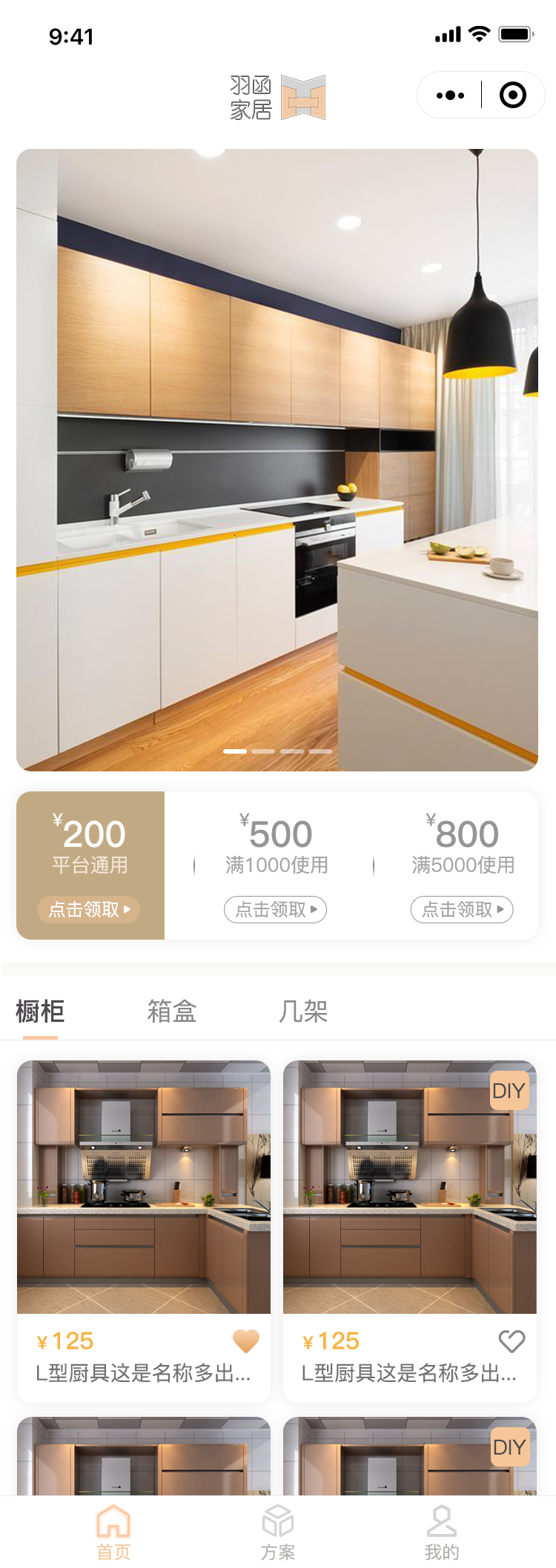
Task: Go to the 首页 tab
Action: pos(113,1532)
